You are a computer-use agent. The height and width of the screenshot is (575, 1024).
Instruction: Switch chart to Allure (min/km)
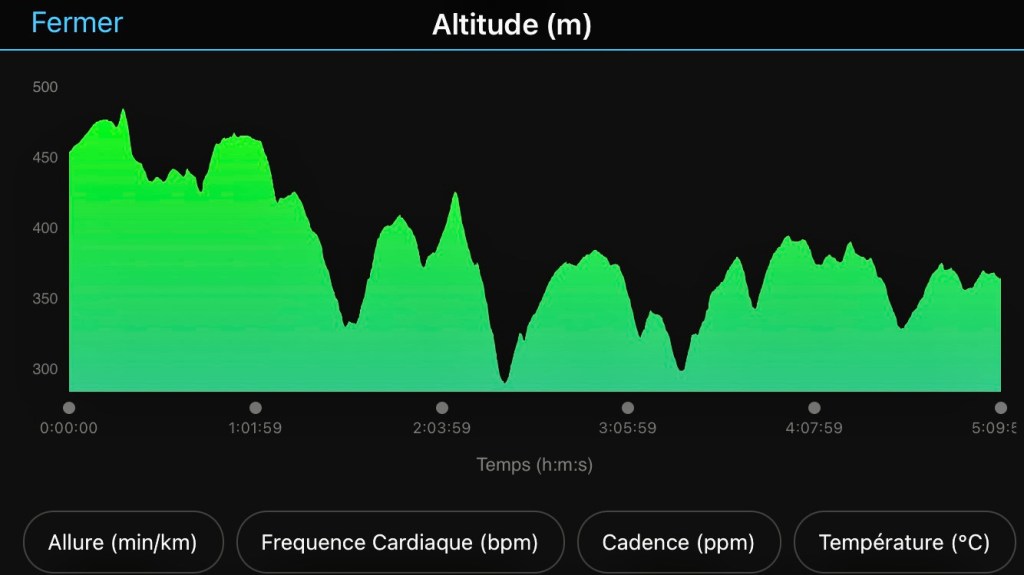(x=123, y=543)
